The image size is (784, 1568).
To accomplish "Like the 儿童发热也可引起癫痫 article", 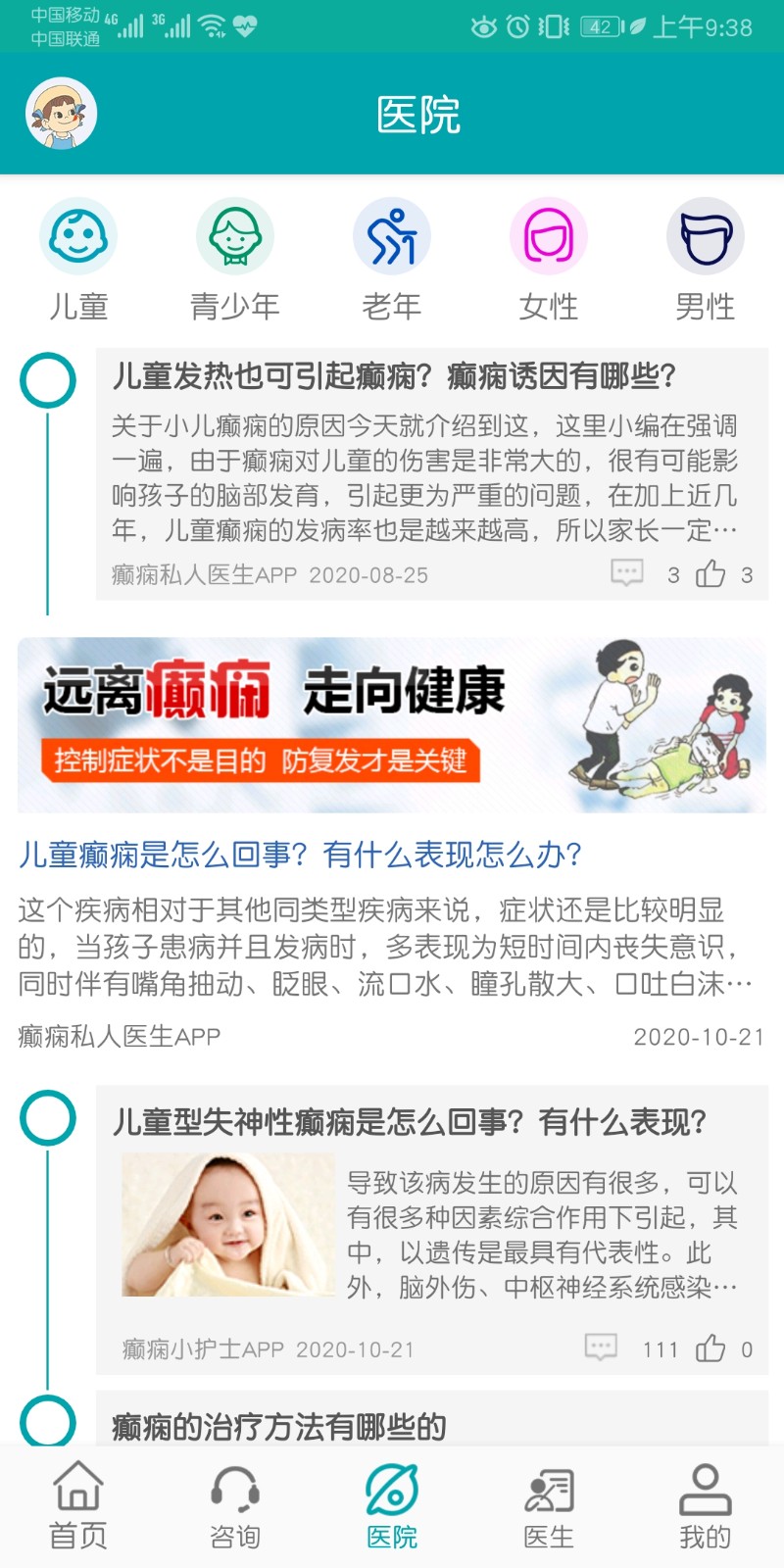I will pyautogui.click(x=710, y=574).
